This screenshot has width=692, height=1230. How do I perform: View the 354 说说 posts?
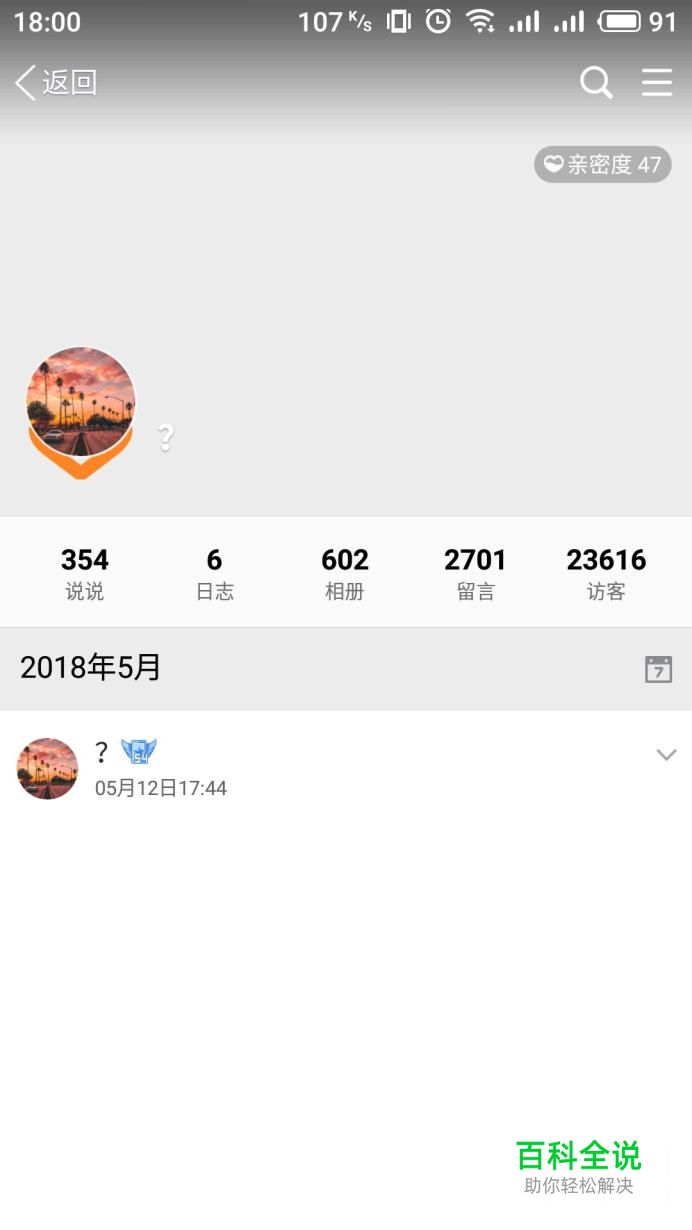coord(85,573)
